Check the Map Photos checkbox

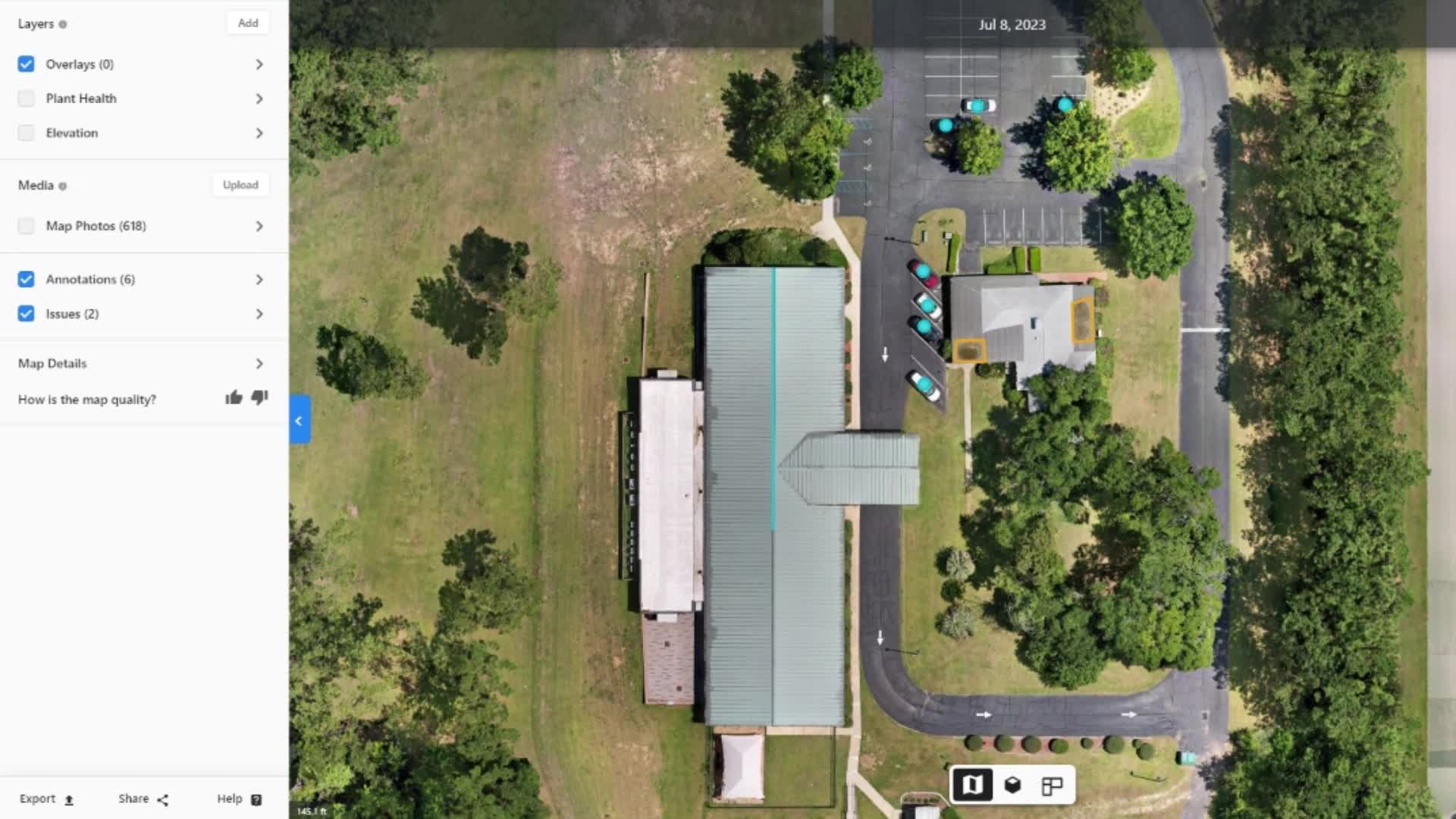click(26, 225)
